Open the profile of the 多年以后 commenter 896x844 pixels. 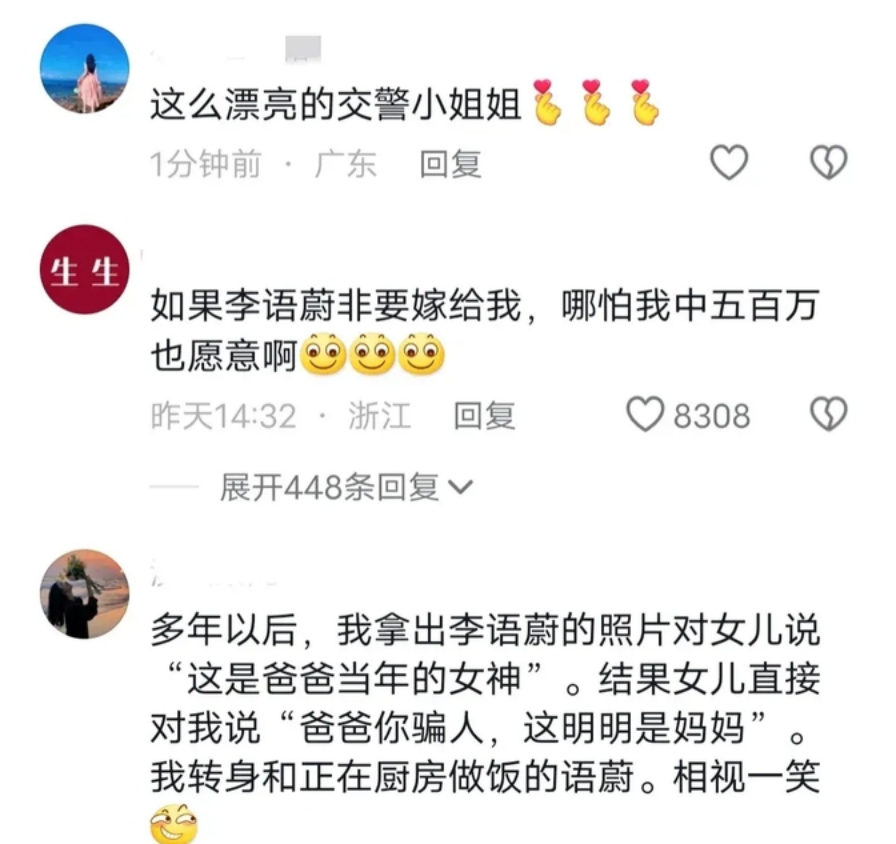point(85,594)
